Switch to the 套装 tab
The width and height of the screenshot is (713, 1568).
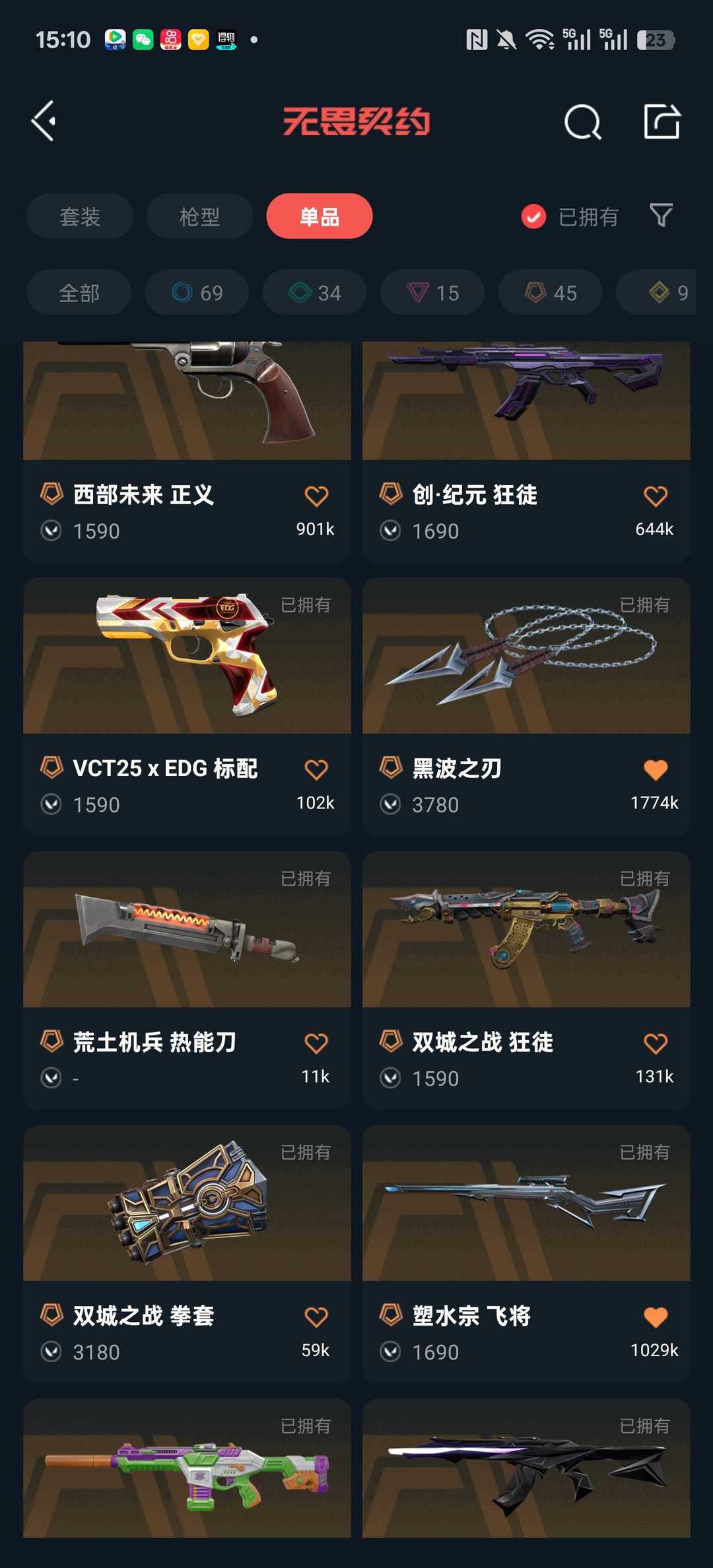(x=79, y=216)
